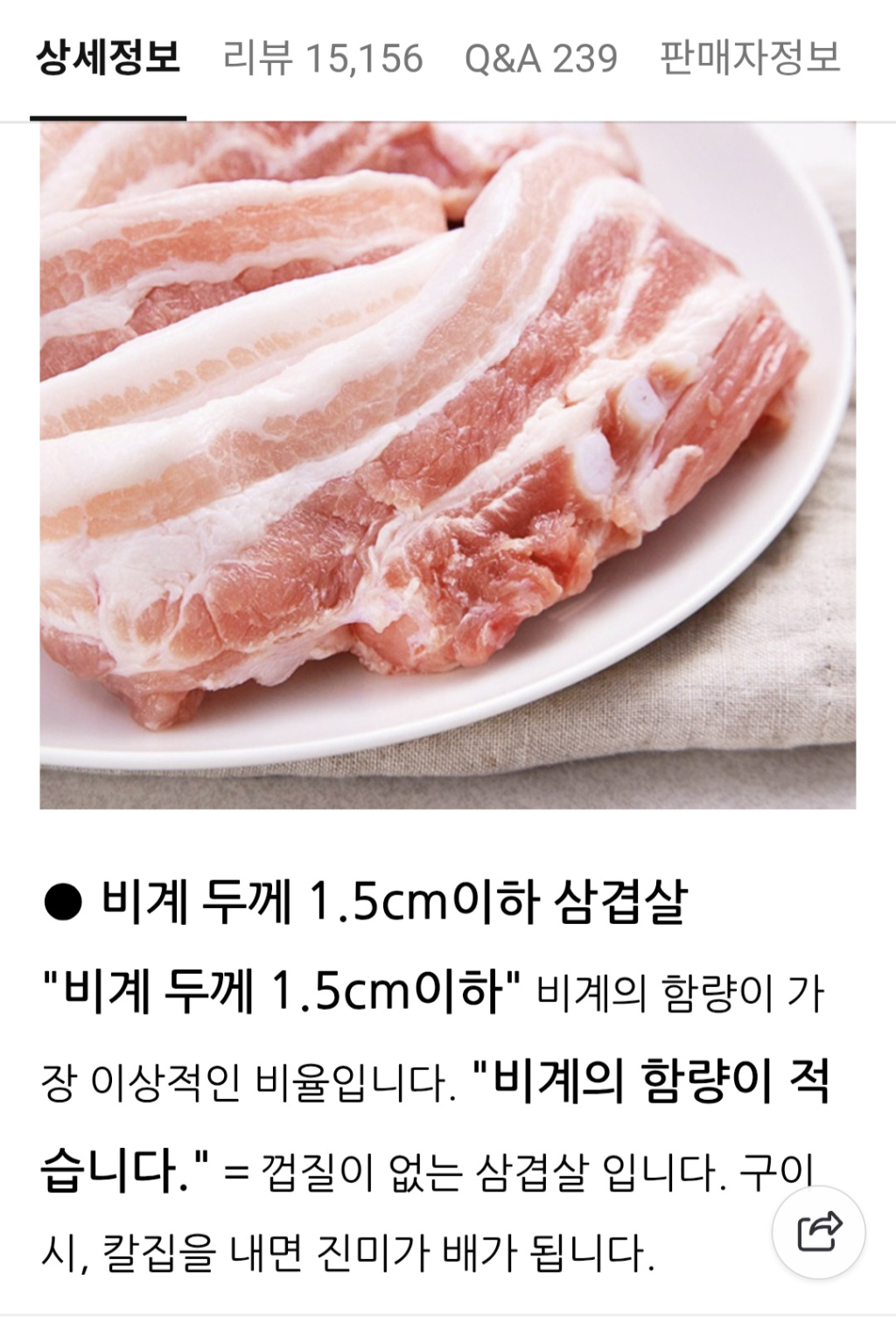Screen dimensions: 896x1323
Task: Switch to the 판매자정보 tab
Action: point(750,59)
